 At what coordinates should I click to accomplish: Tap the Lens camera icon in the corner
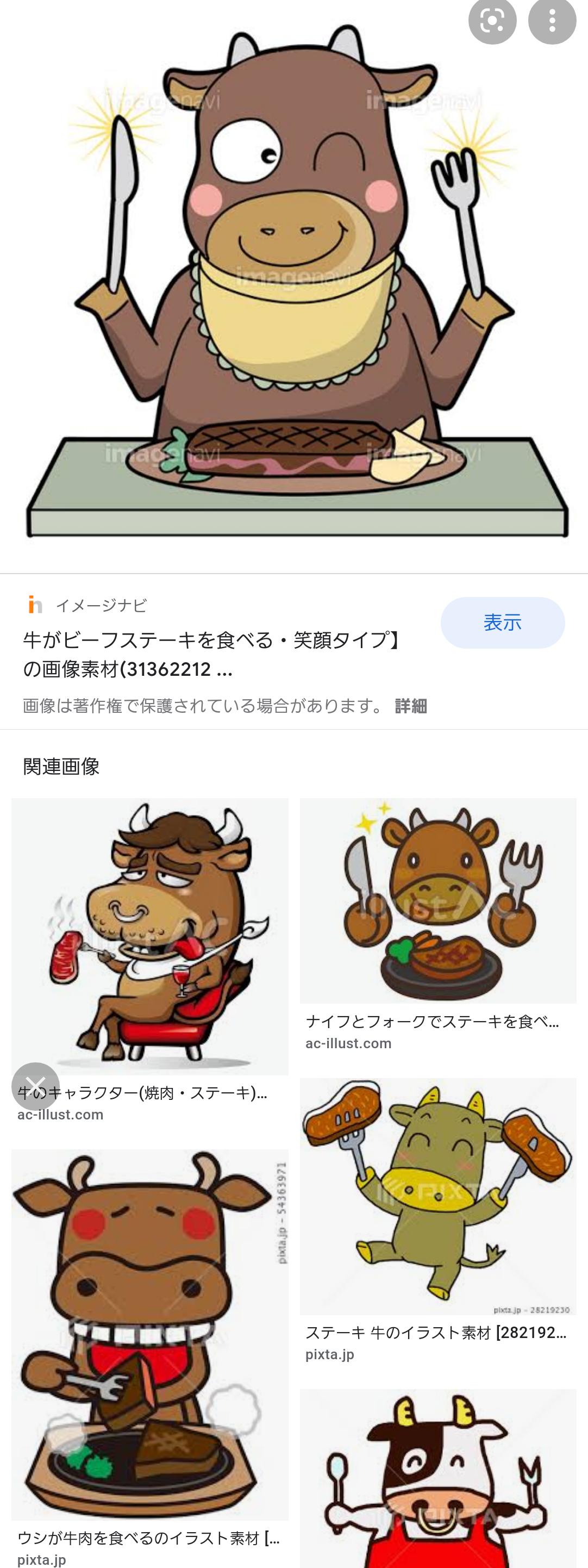point(492,20)
